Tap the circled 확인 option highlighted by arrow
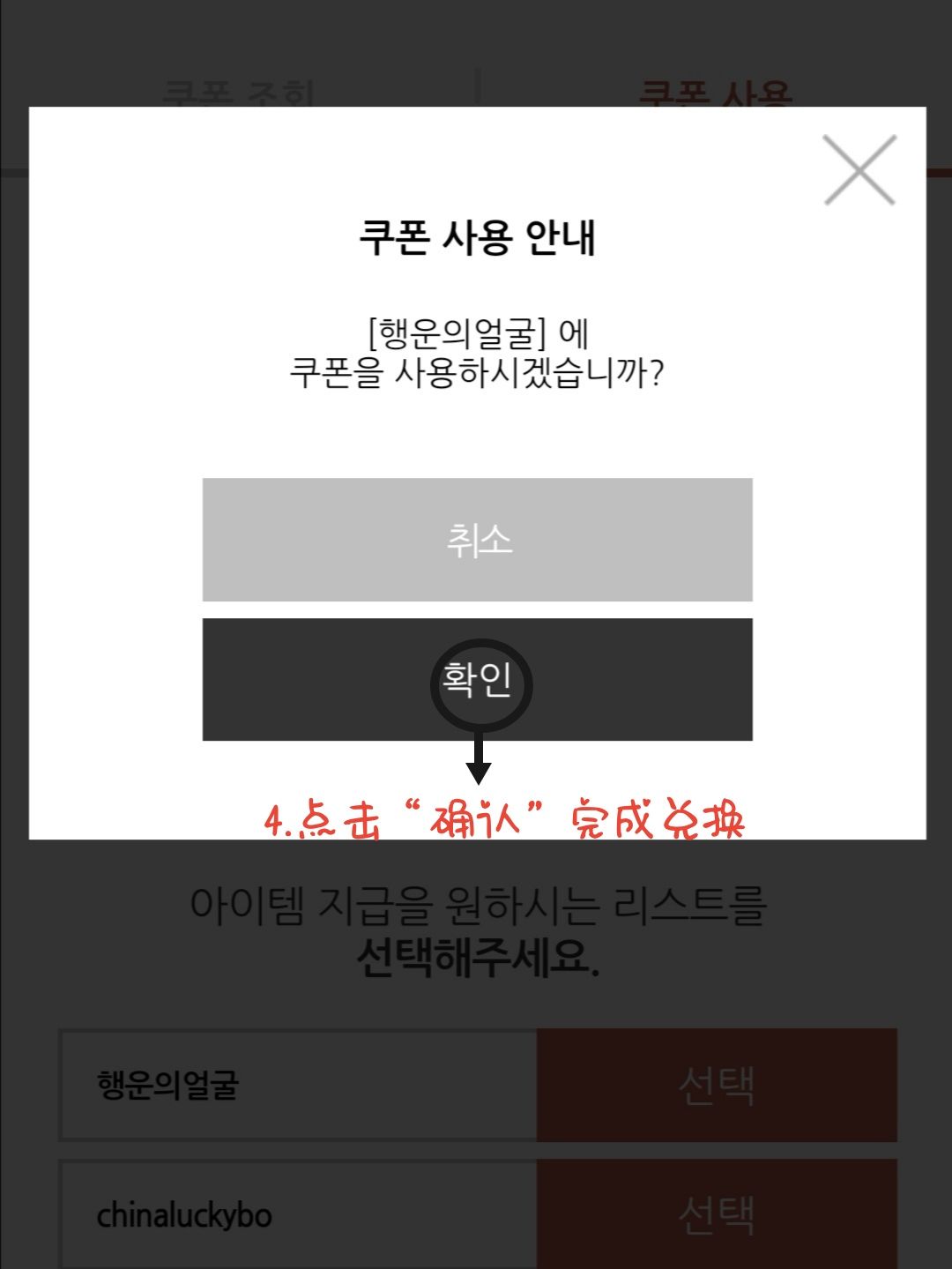Image resolution: width=952 pixels, height=1269 pixels. (478, 679)
